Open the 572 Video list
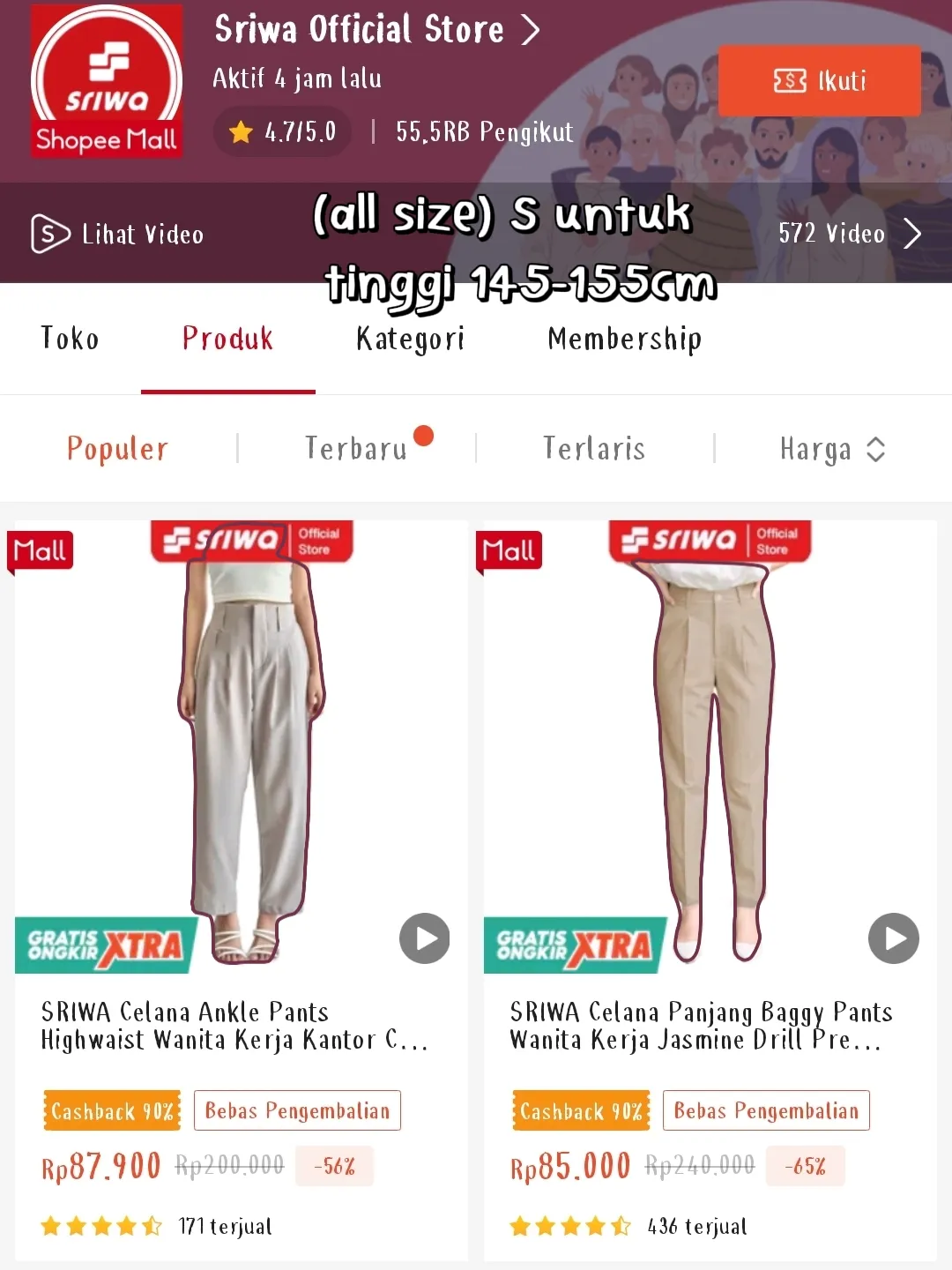952x1270 pixels. point(849,234)
